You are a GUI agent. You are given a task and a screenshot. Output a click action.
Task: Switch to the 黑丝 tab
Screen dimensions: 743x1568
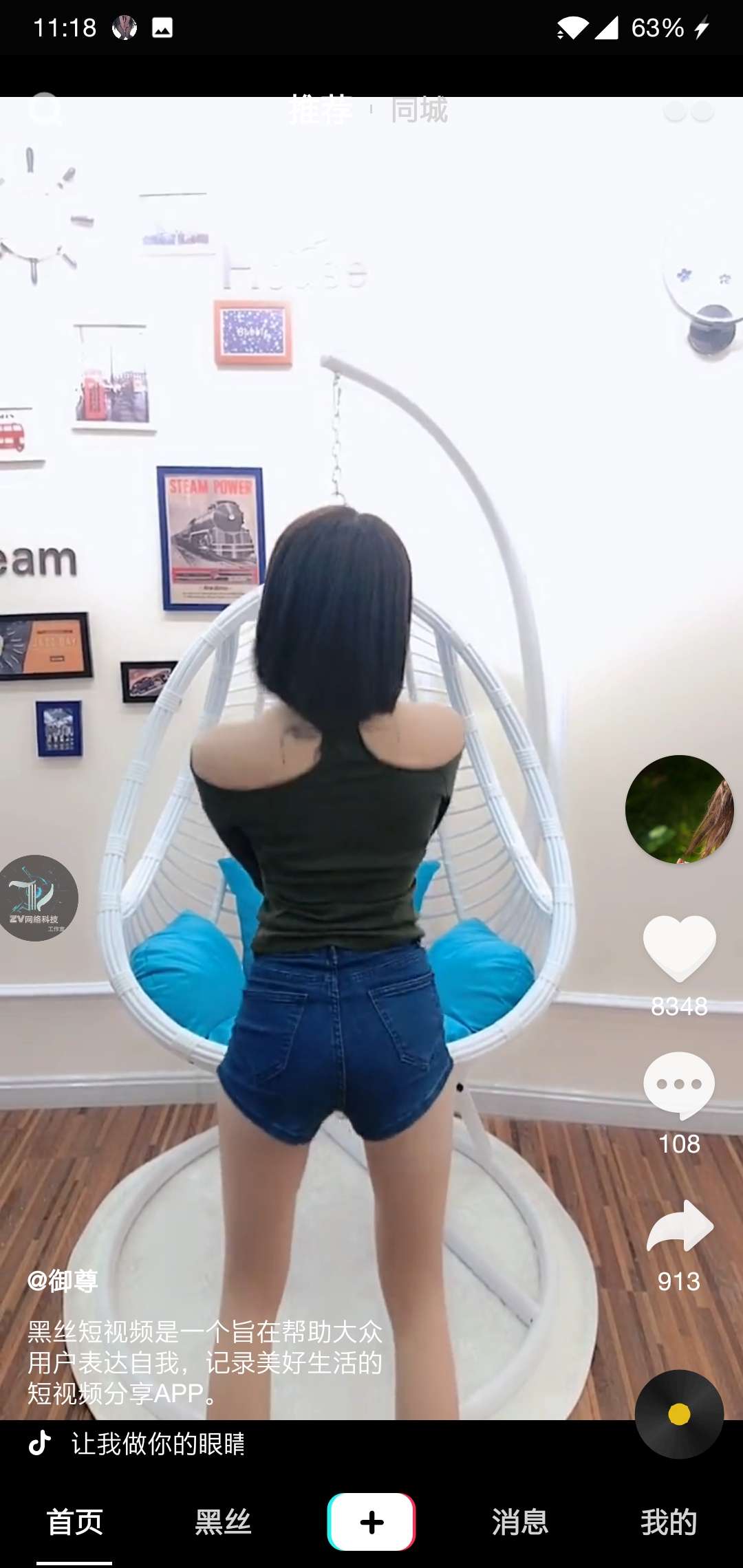[x=223, y=1522]
